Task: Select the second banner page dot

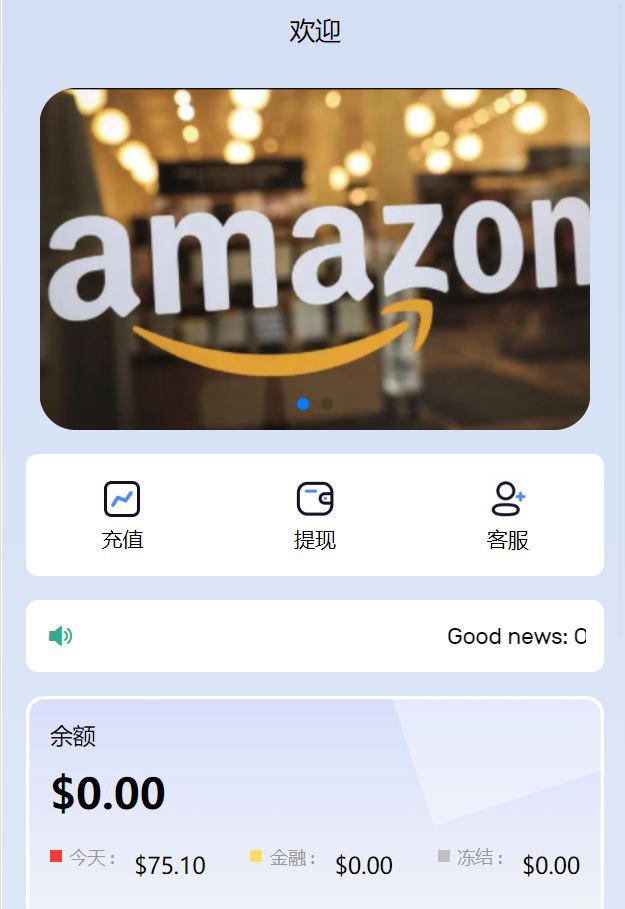Action: (327, 404)
